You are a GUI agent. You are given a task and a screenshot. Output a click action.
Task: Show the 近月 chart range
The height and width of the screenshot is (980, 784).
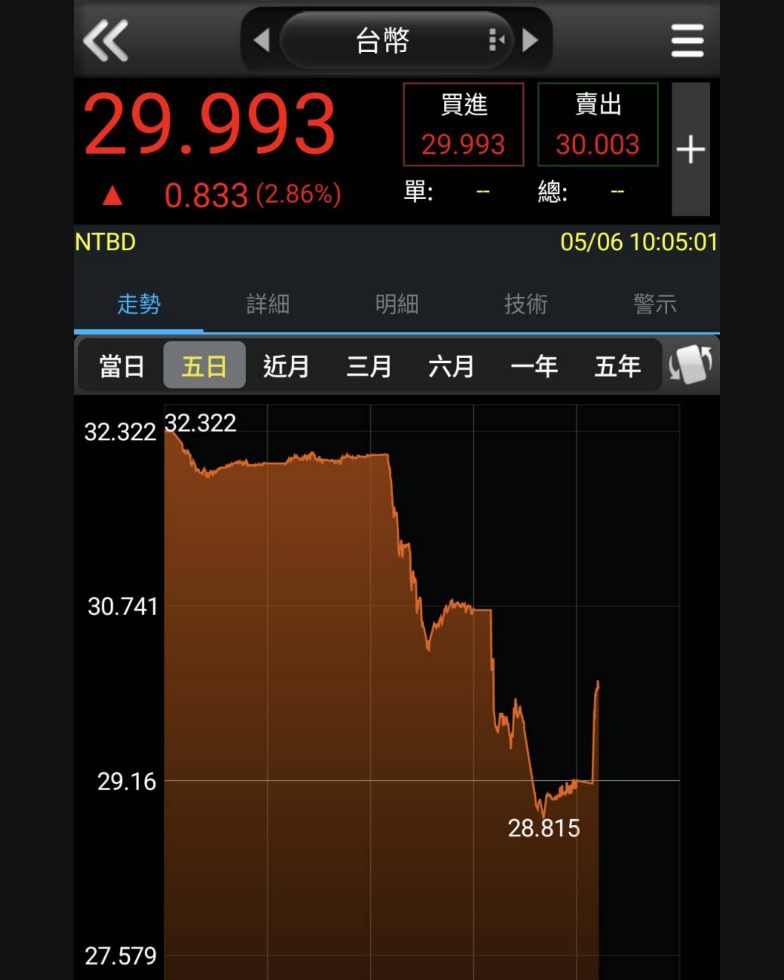(x=286, y=366)
